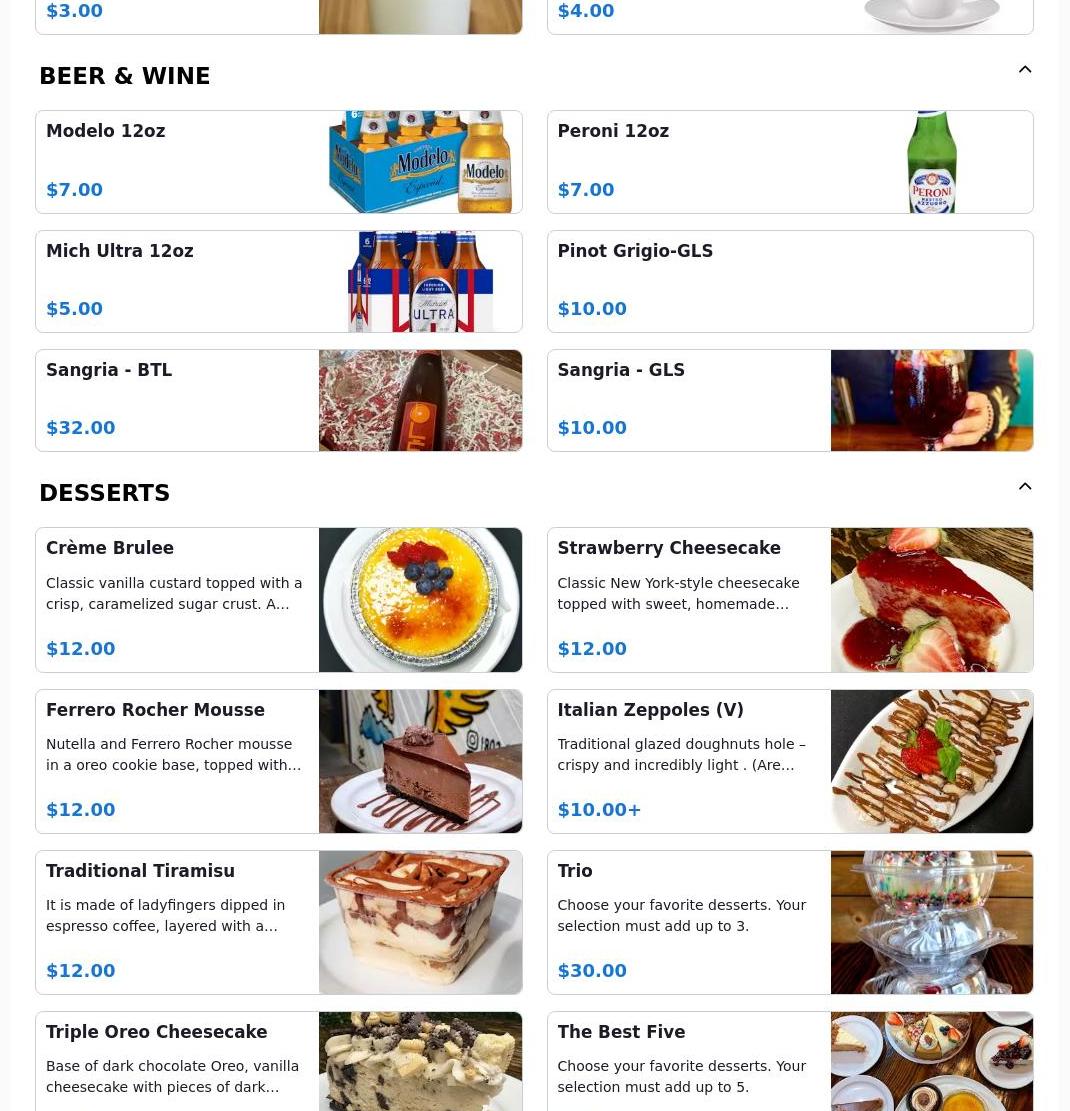Open the Strawberry Cheesecake card
Viewport: 1070px width, 1111px height.
point(789,600)
